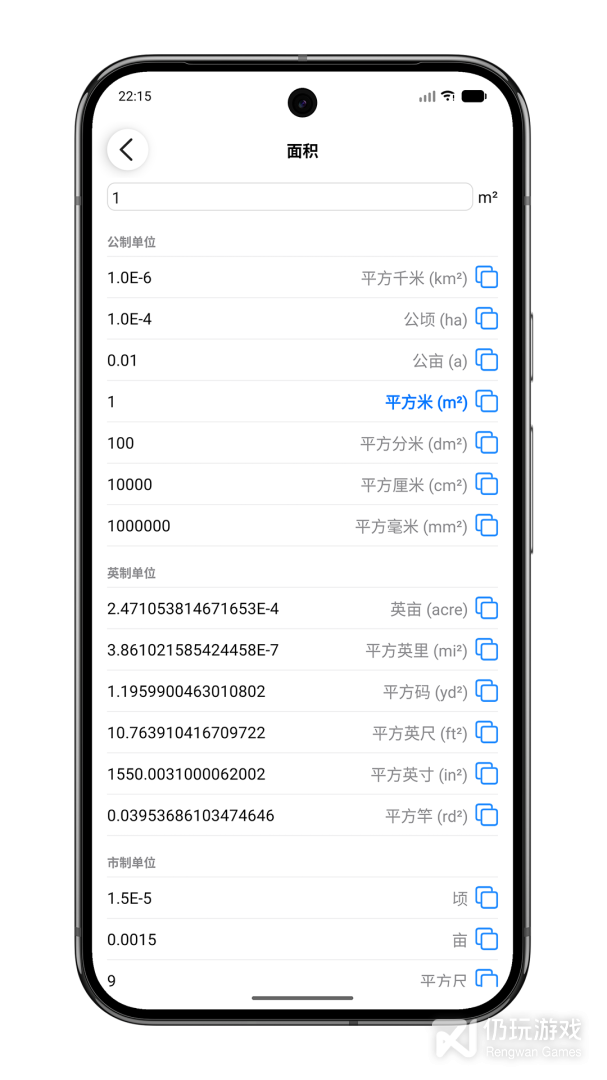Copy the square mile (mi²) value
This screenshot has width=607, height=1080.
486,650
